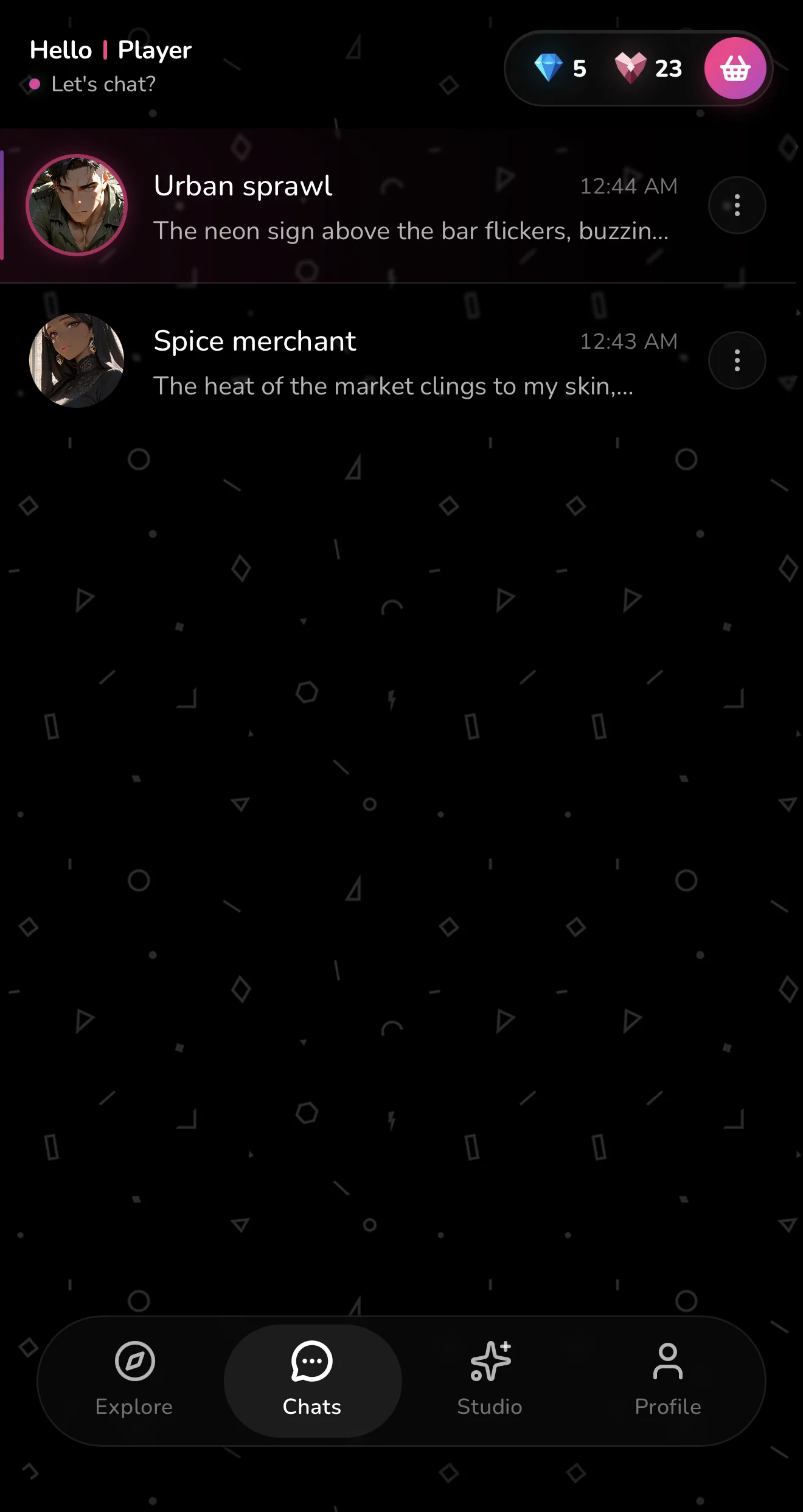Image resolution: width=803 pixels, height=1512 pixels.
Task: Open more options for Urban sprawl
Action: coord(737,205)
